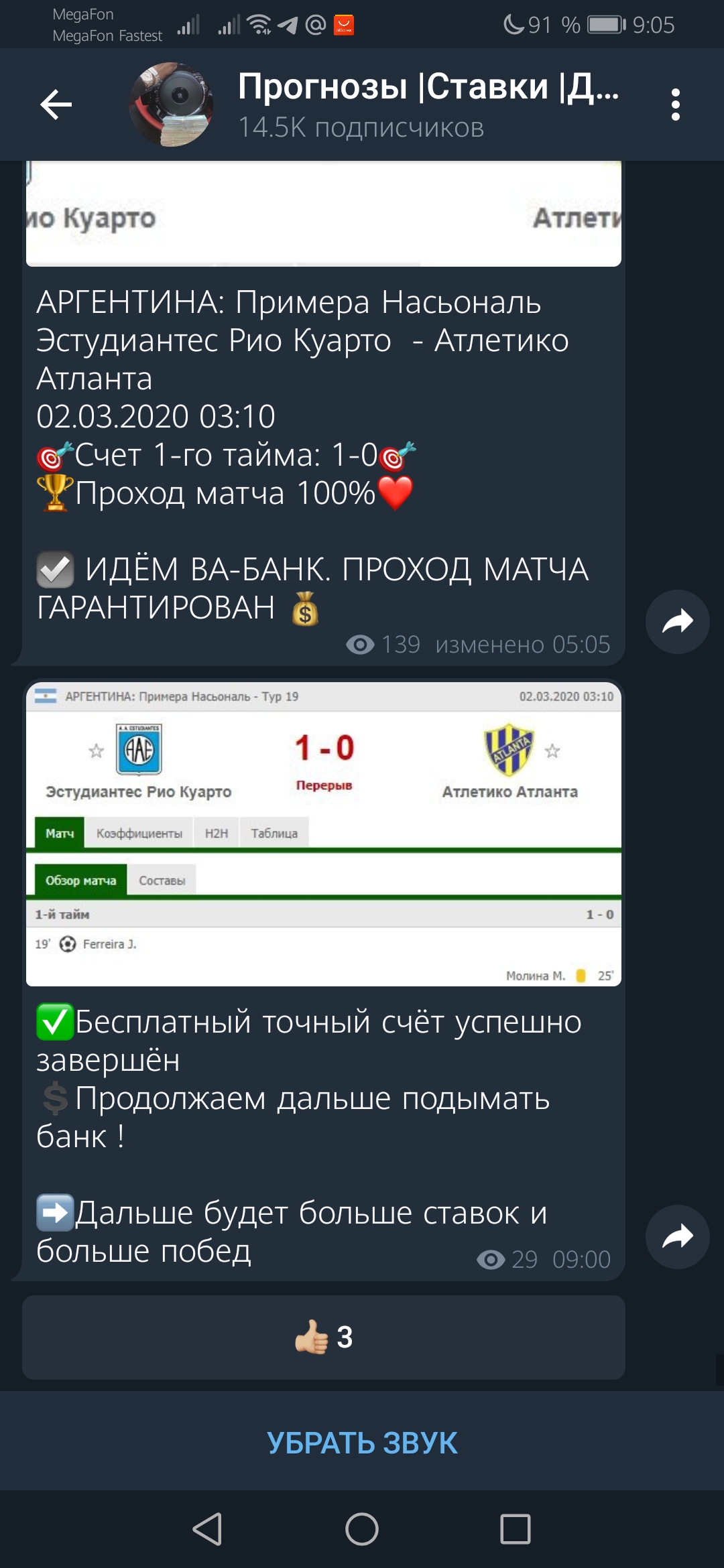Tap the system home button
The height and width of the screenshot is (1568, 724).
362,1529
